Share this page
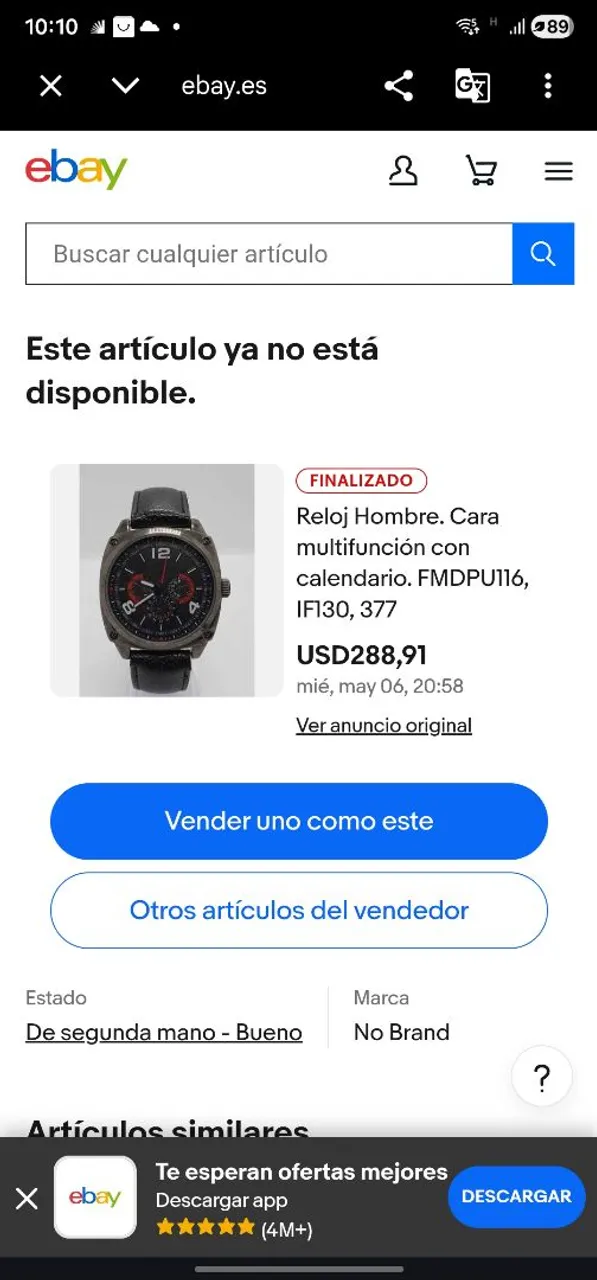Screen dimensions: 597x1280 [399, 86]
